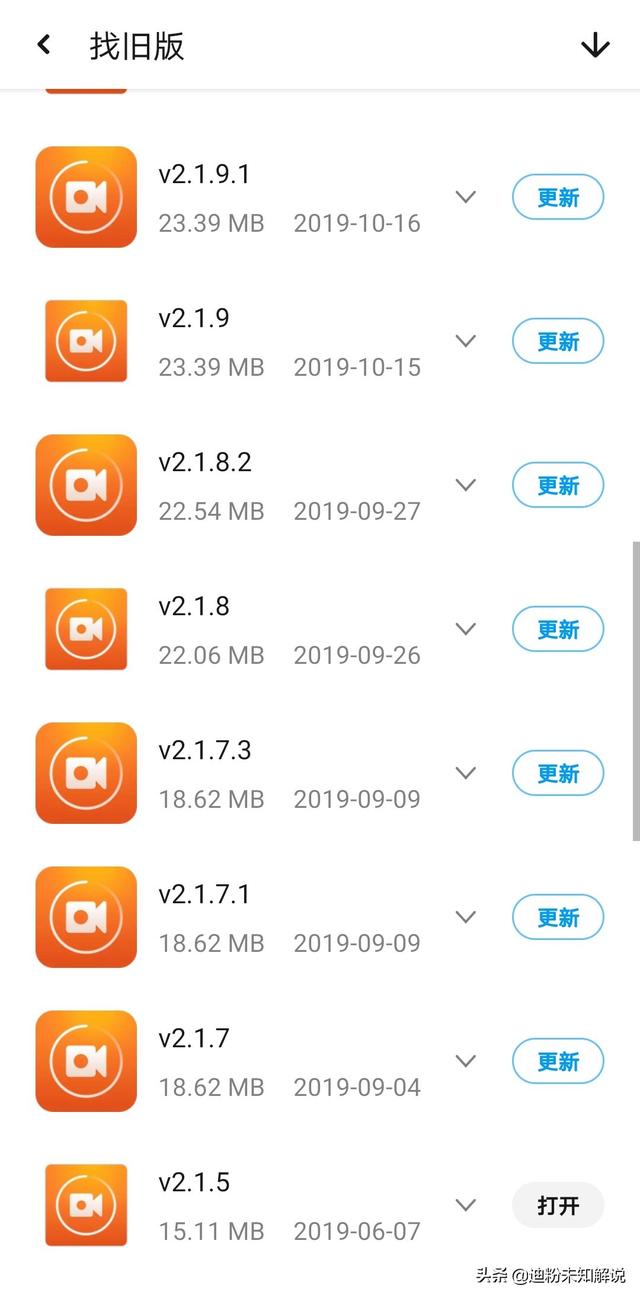Tap 更新 for version v2.1.9
This screenshot has width=640, height=1298.
click(558, 342)
